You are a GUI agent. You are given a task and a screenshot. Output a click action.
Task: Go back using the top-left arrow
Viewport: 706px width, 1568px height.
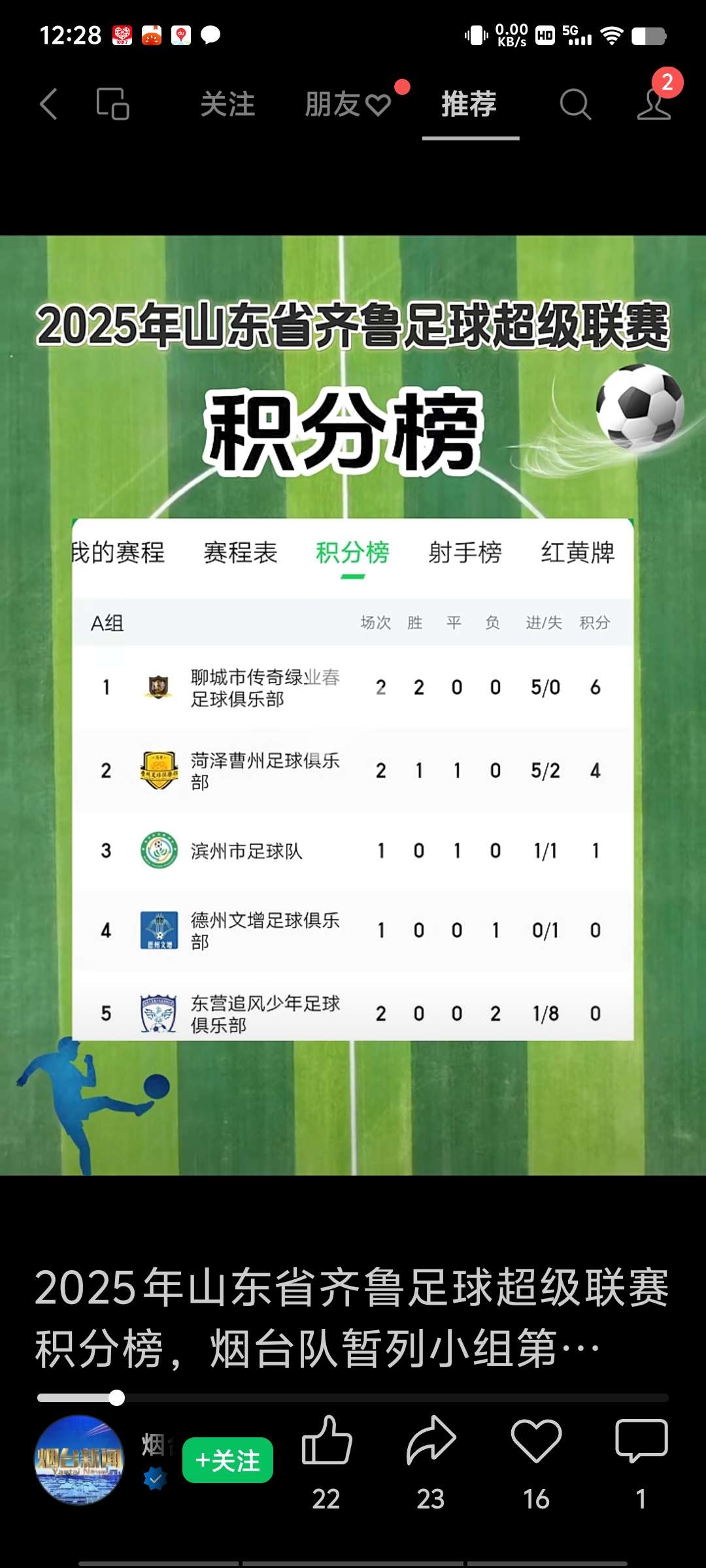click(x=48, y=104)
